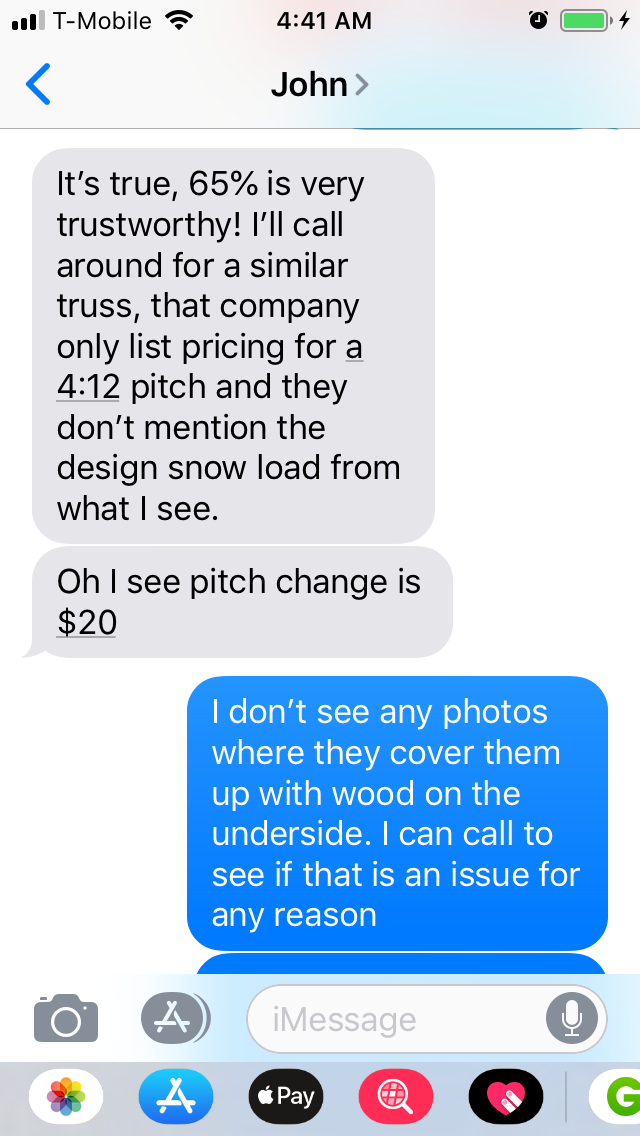Tap the underlined $20 link
Viewport: 640px width, 1136px height.
click(x=87, y=622)
